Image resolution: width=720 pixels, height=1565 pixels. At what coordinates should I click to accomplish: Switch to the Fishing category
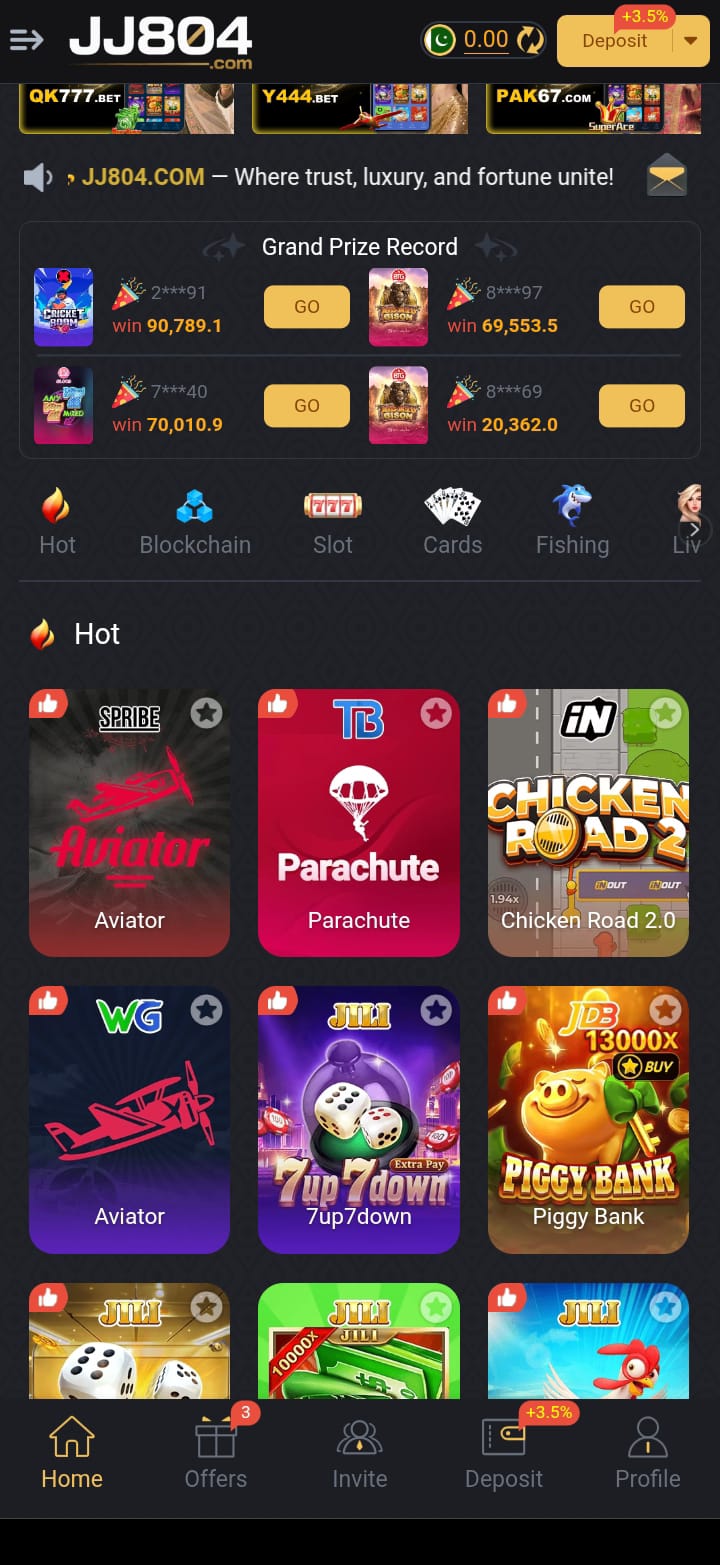tap(572, 522)
